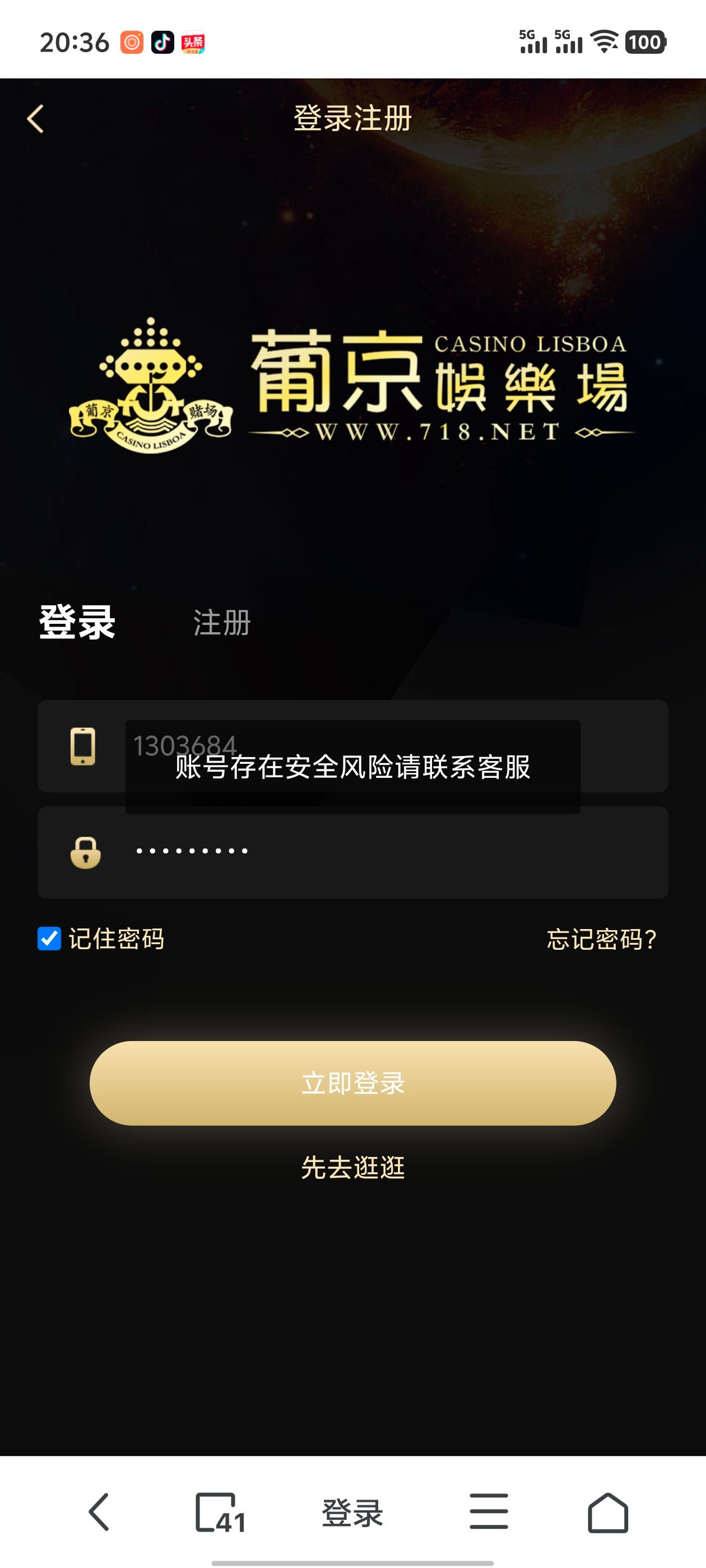Tap the 立即登录 button

click(352, 1083)
